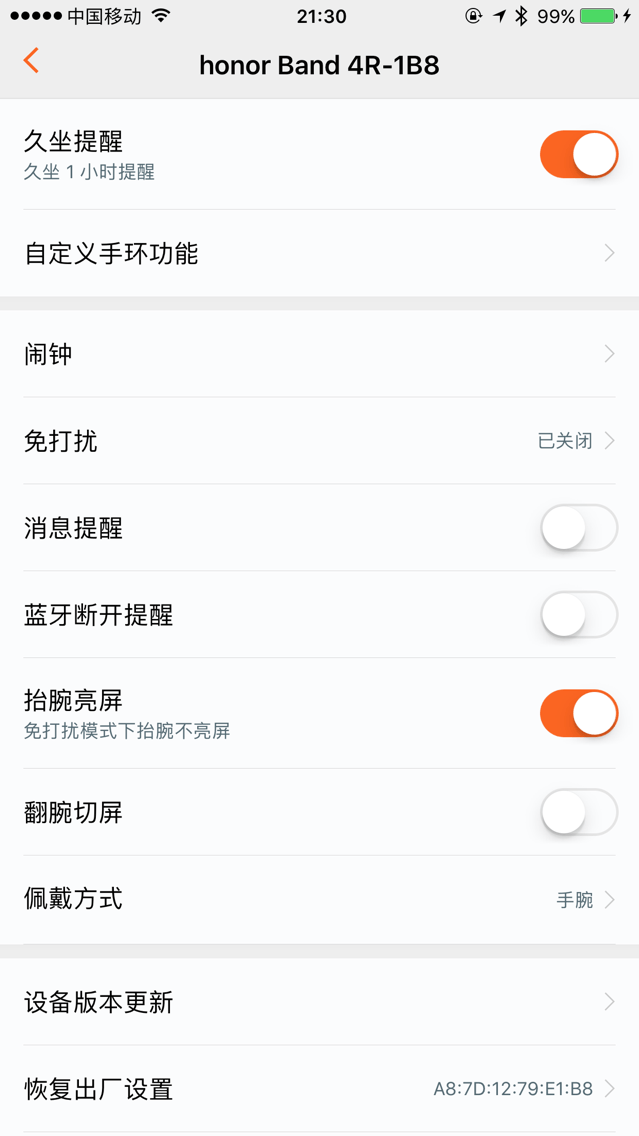The width and height of the screenshot is (639, 1136).
Task: Disable the 抬腕亮屏 switch
Action: tap(579, 714)
